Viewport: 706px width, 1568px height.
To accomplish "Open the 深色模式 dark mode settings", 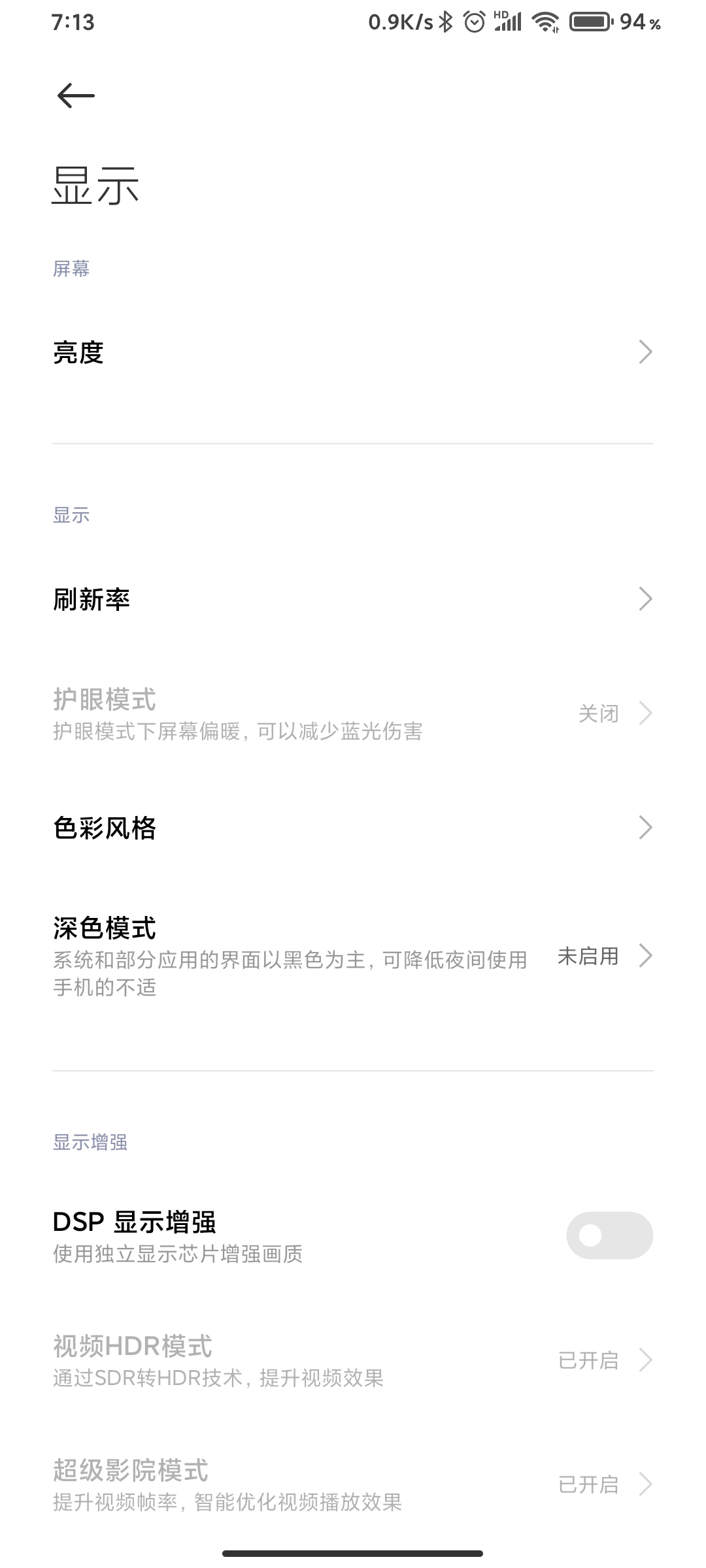I will pos(353,956).
